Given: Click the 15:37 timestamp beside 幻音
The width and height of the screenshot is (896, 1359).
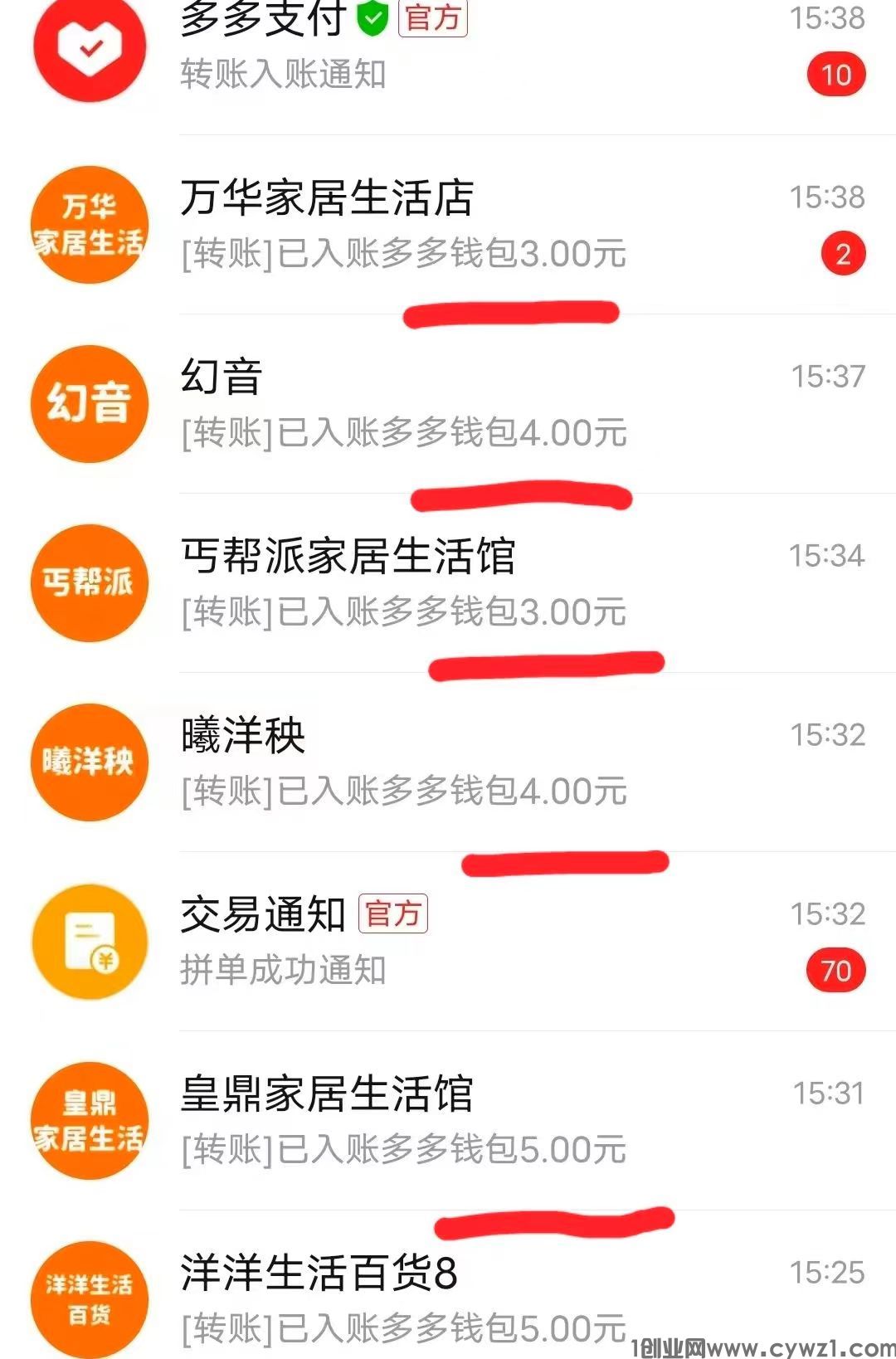Looking at the screenshot, I should point(826,375).
